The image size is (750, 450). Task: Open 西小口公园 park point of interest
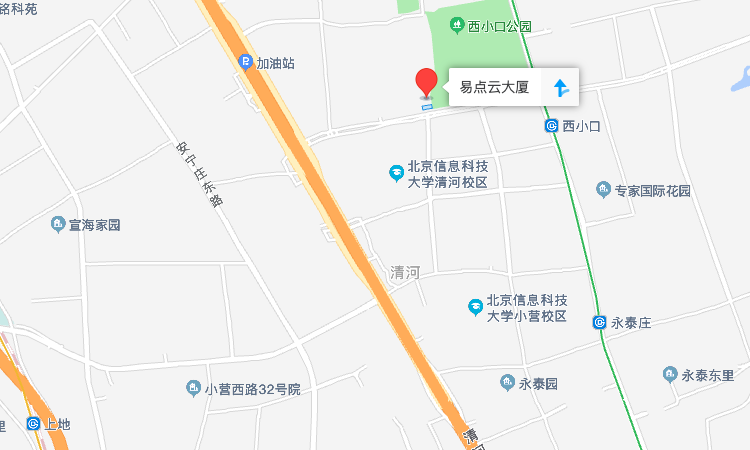[456, 26]
